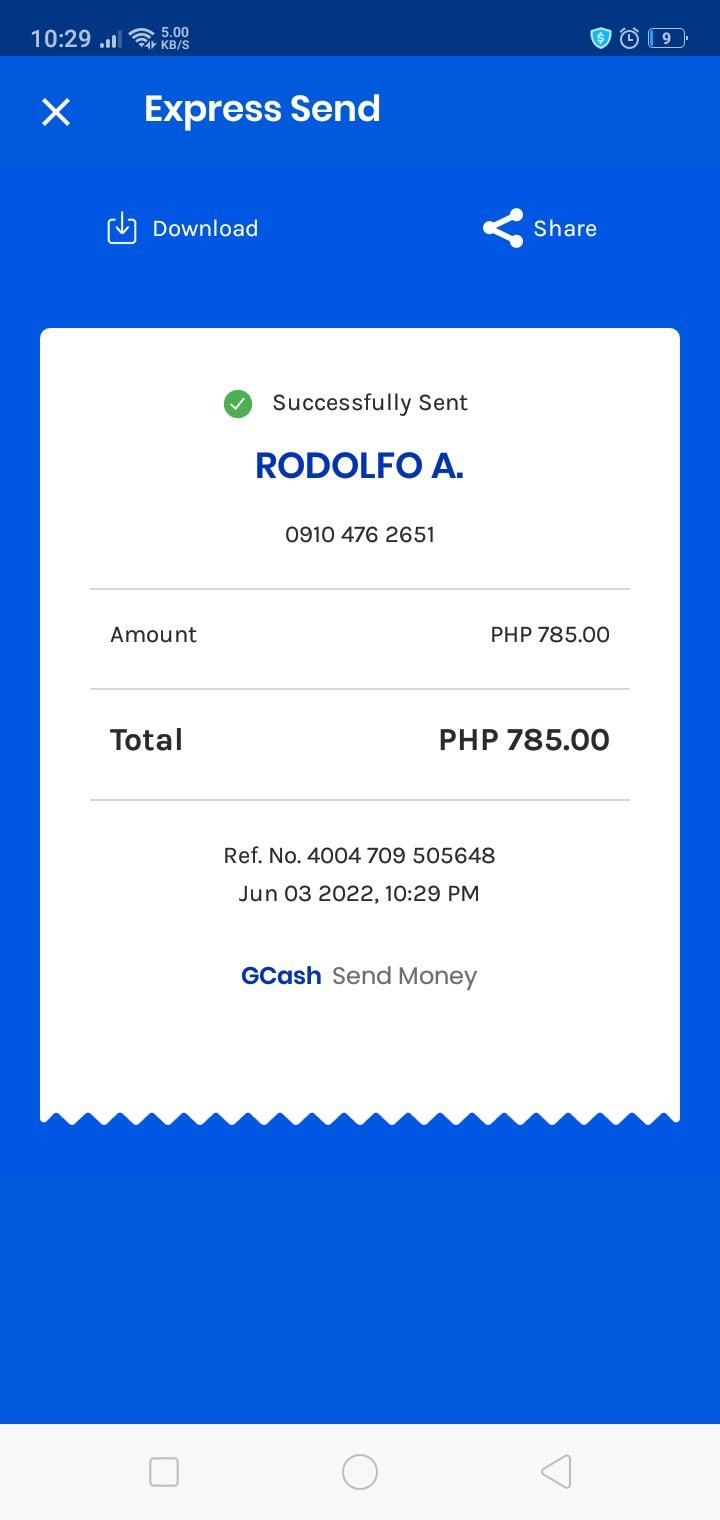Close the Express Send receipt
This screenshot has width=720, height=1520.
pyautogui.click(x=56, y=112)
